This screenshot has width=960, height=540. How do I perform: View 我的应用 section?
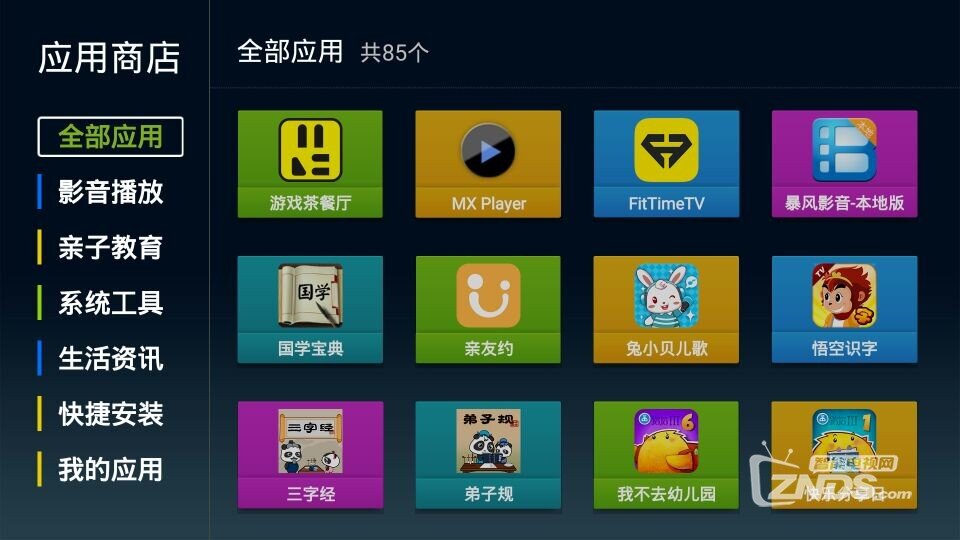(110, 470)
